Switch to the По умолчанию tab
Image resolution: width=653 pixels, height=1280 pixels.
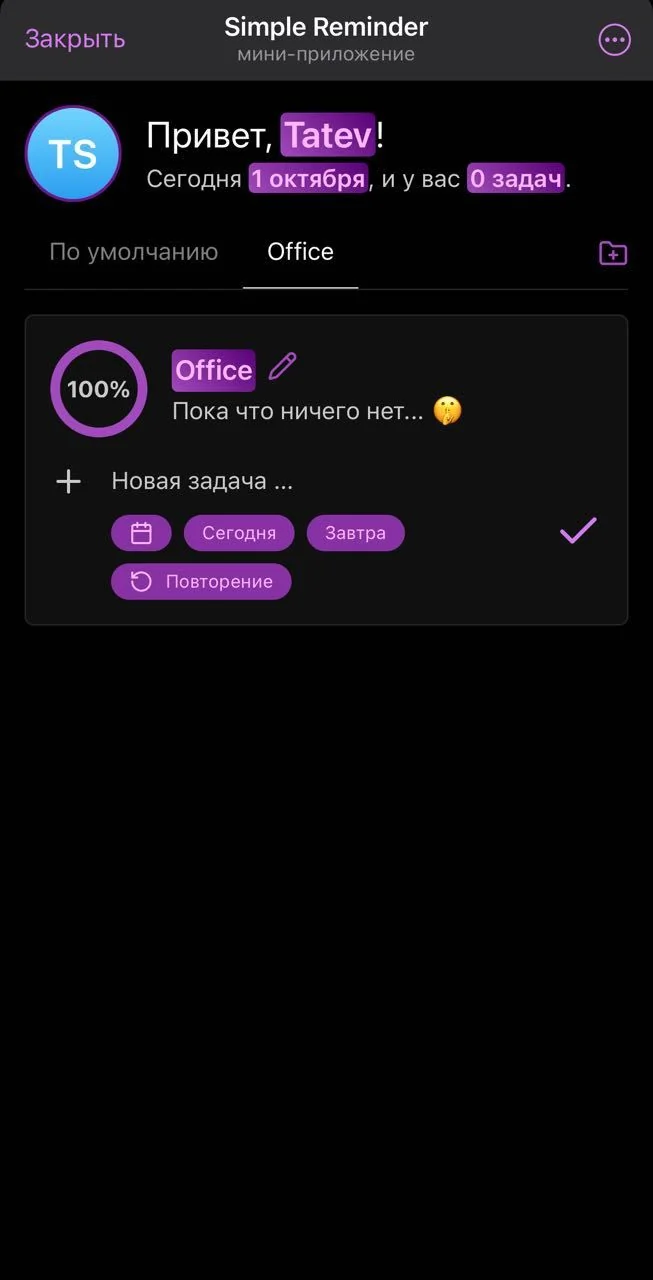coord(133,252)
